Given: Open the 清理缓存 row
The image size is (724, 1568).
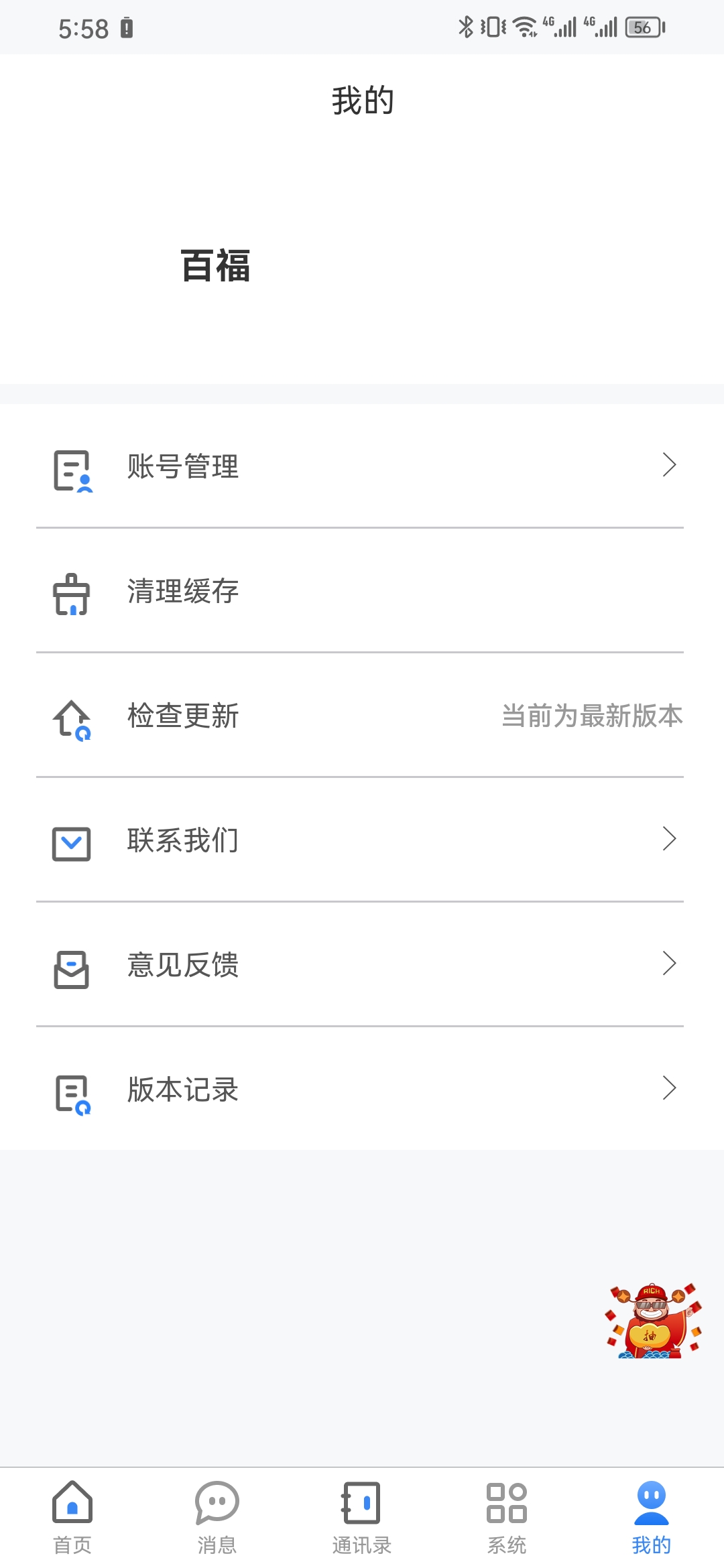Looking at the screenshot, I should point(362,592).
